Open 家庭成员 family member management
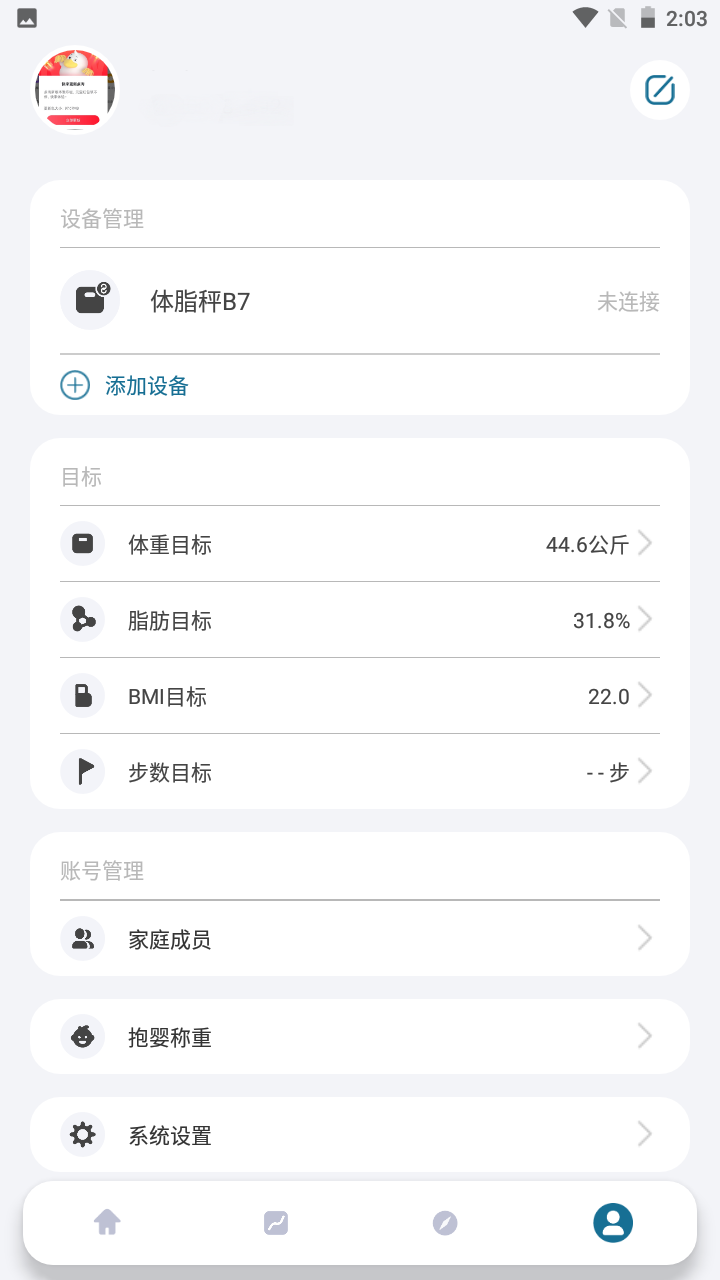Viewport: 720px width, 1280px height. click(x=170, y=938)
